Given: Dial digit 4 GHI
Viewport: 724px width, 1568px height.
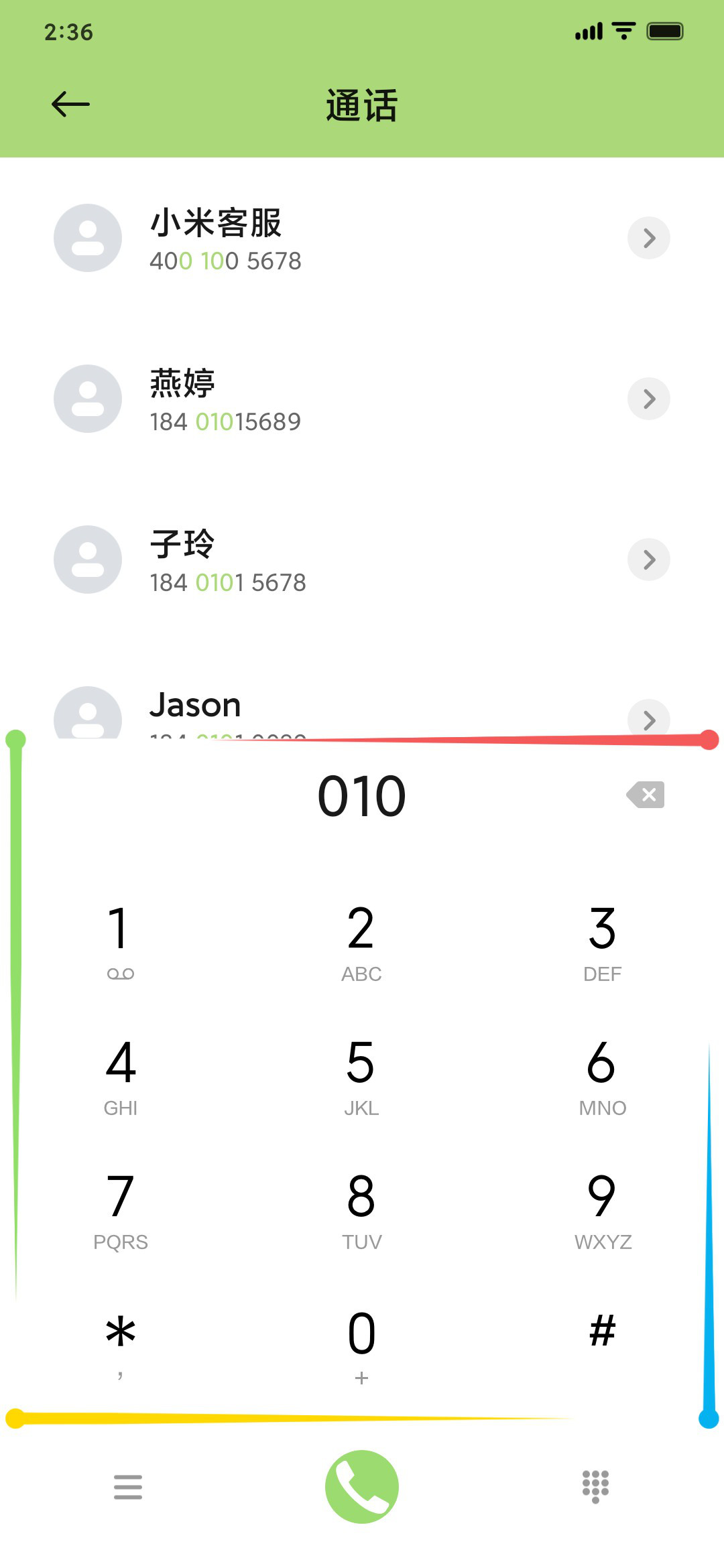Looking at the screenshot, I should click(121, 1077).
